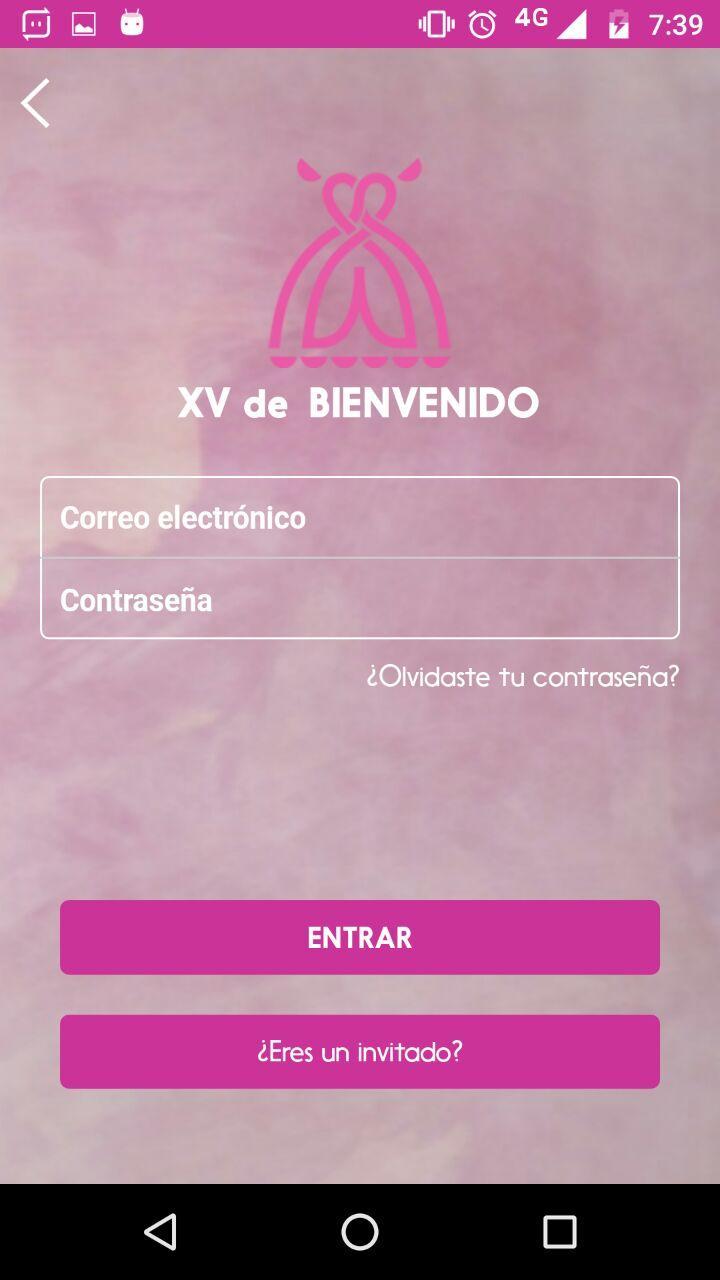The height and width of the screenshot is (1280, 720).
Task: Select the Contraseña field
Action: (360, 600)
